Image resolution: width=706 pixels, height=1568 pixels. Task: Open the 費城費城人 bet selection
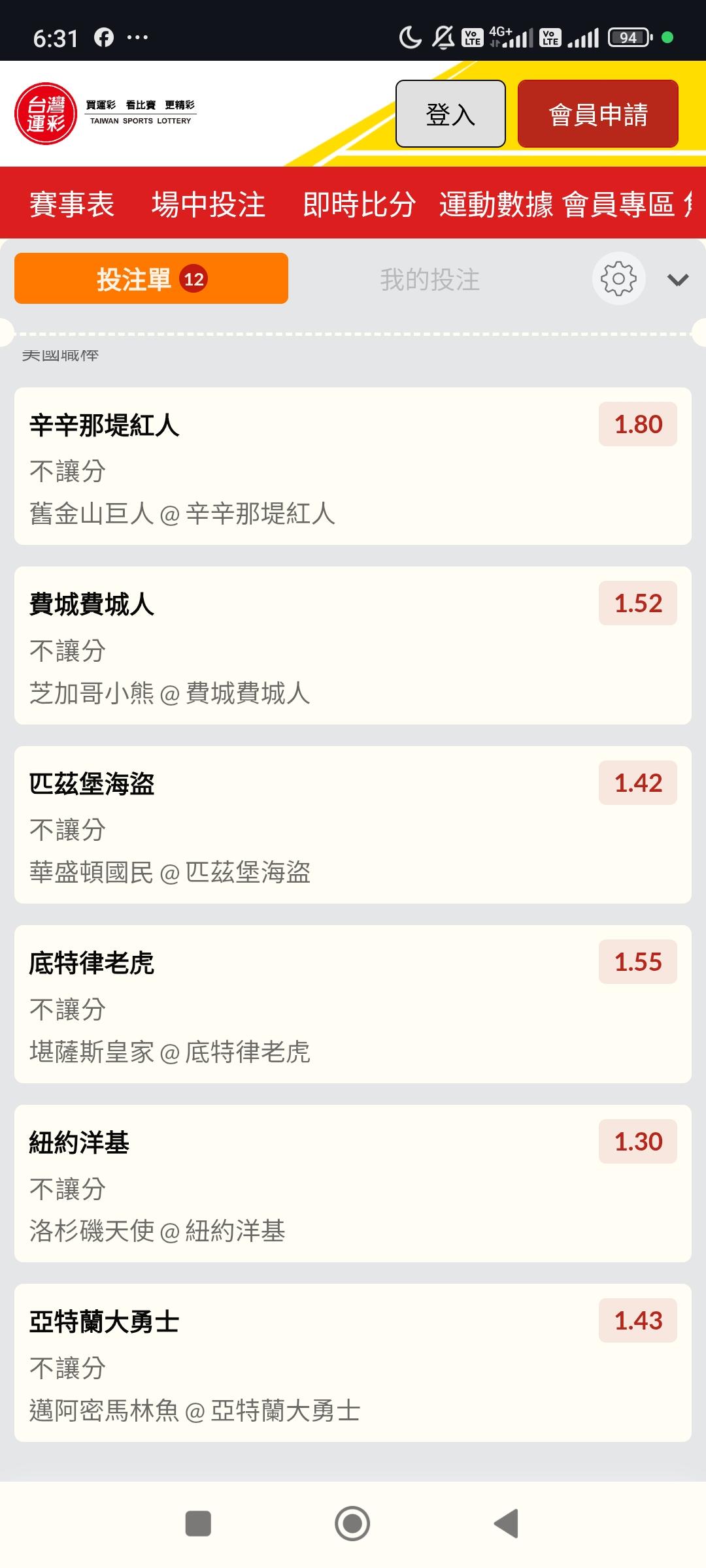click(352, 645)
